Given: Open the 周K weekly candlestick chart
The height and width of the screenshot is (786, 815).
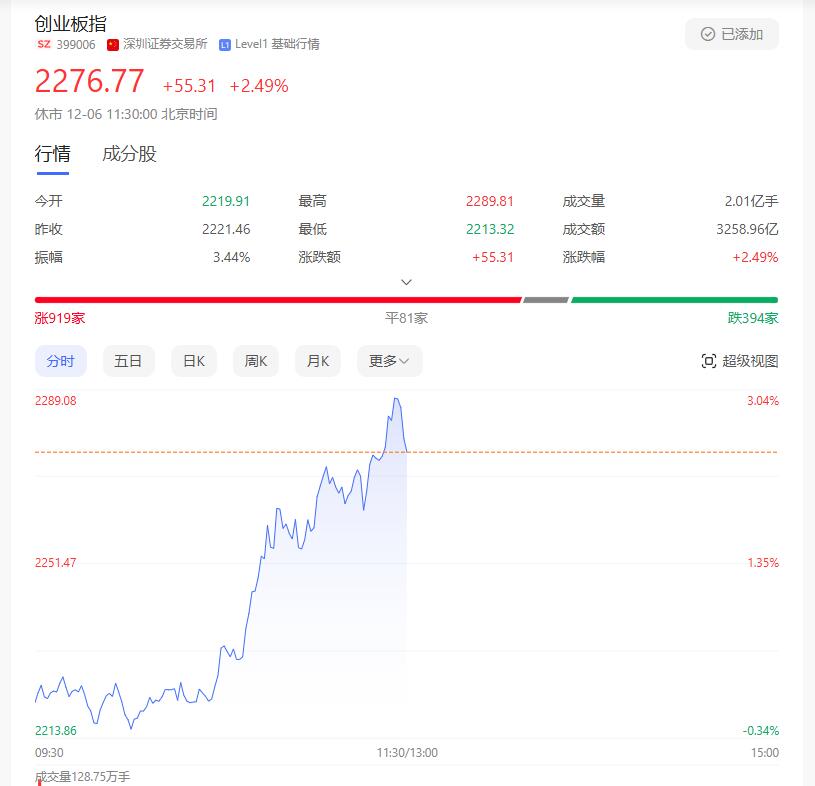Looking at the screenshot, I should tap(256, 361).
